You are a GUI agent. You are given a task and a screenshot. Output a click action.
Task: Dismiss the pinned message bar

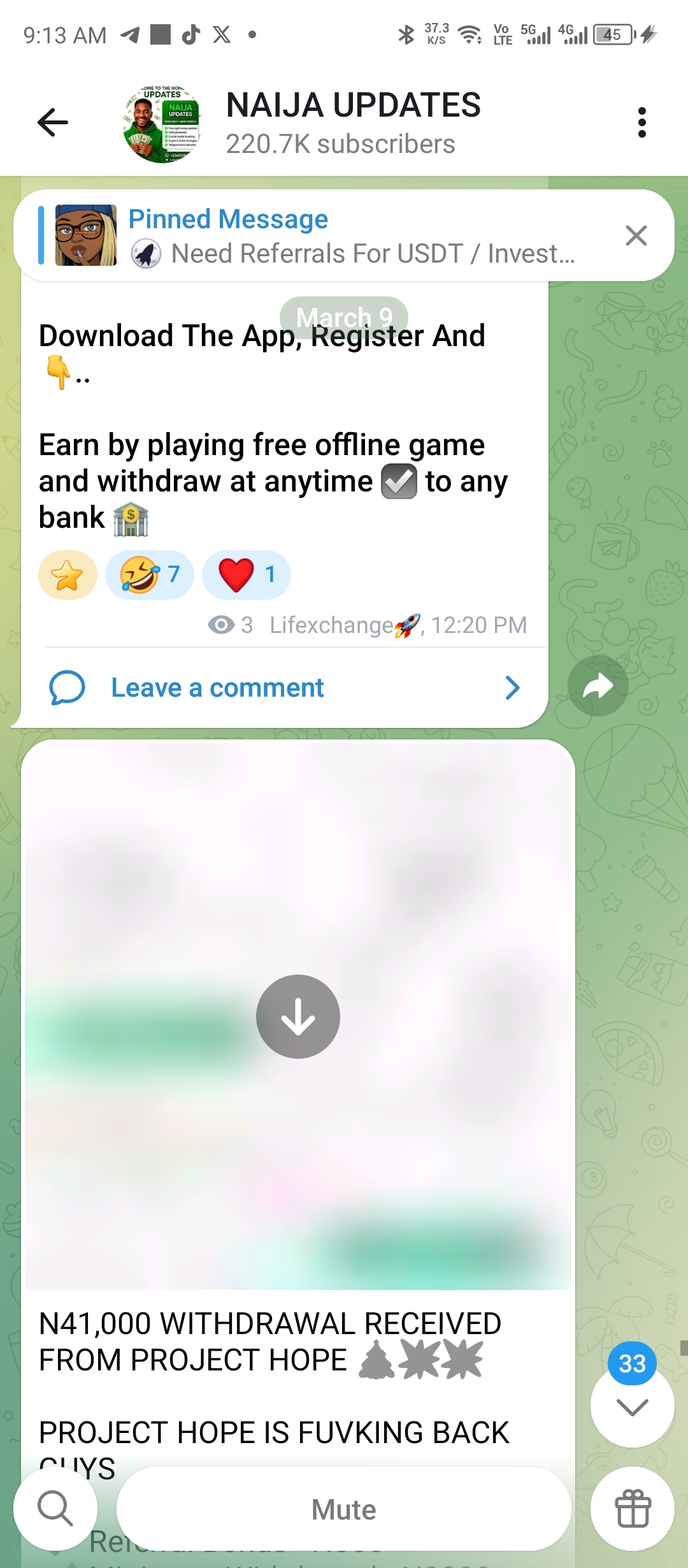click(x=636, y=236)
